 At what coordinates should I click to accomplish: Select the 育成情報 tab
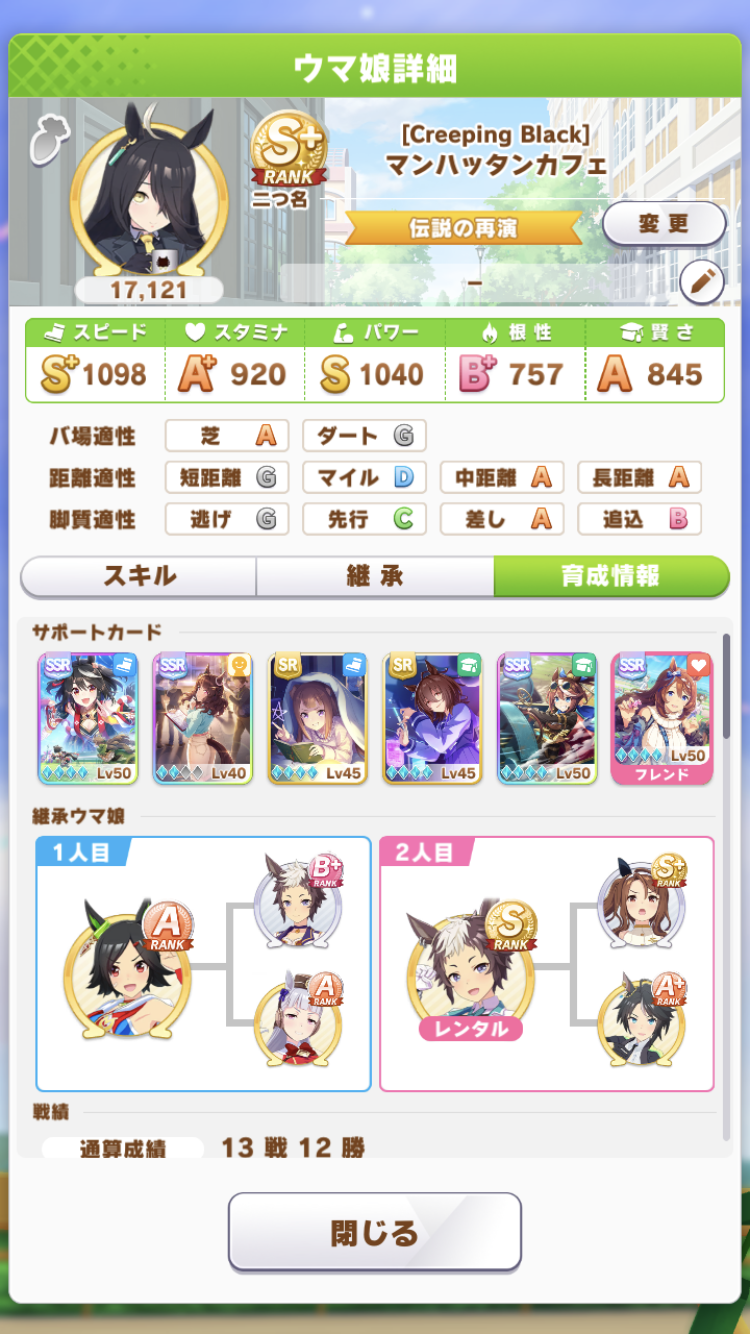click(x=610, y=577)
